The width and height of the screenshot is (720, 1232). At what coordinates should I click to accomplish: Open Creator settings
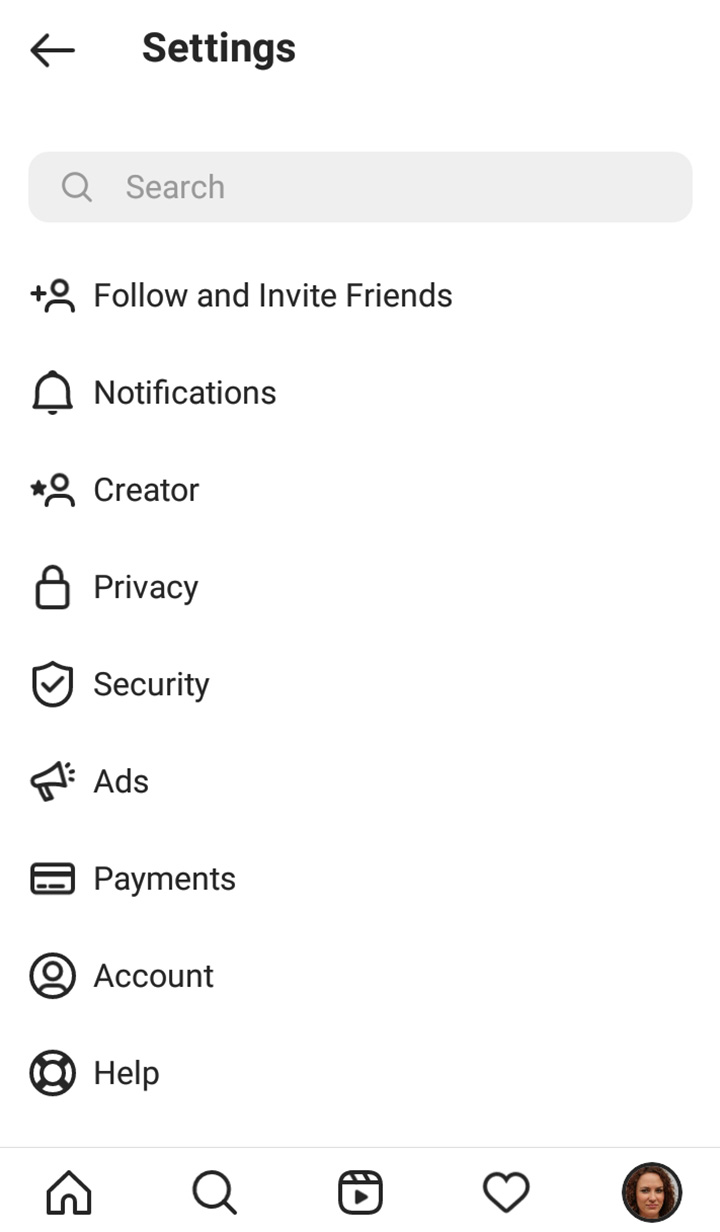pos(360,490)
